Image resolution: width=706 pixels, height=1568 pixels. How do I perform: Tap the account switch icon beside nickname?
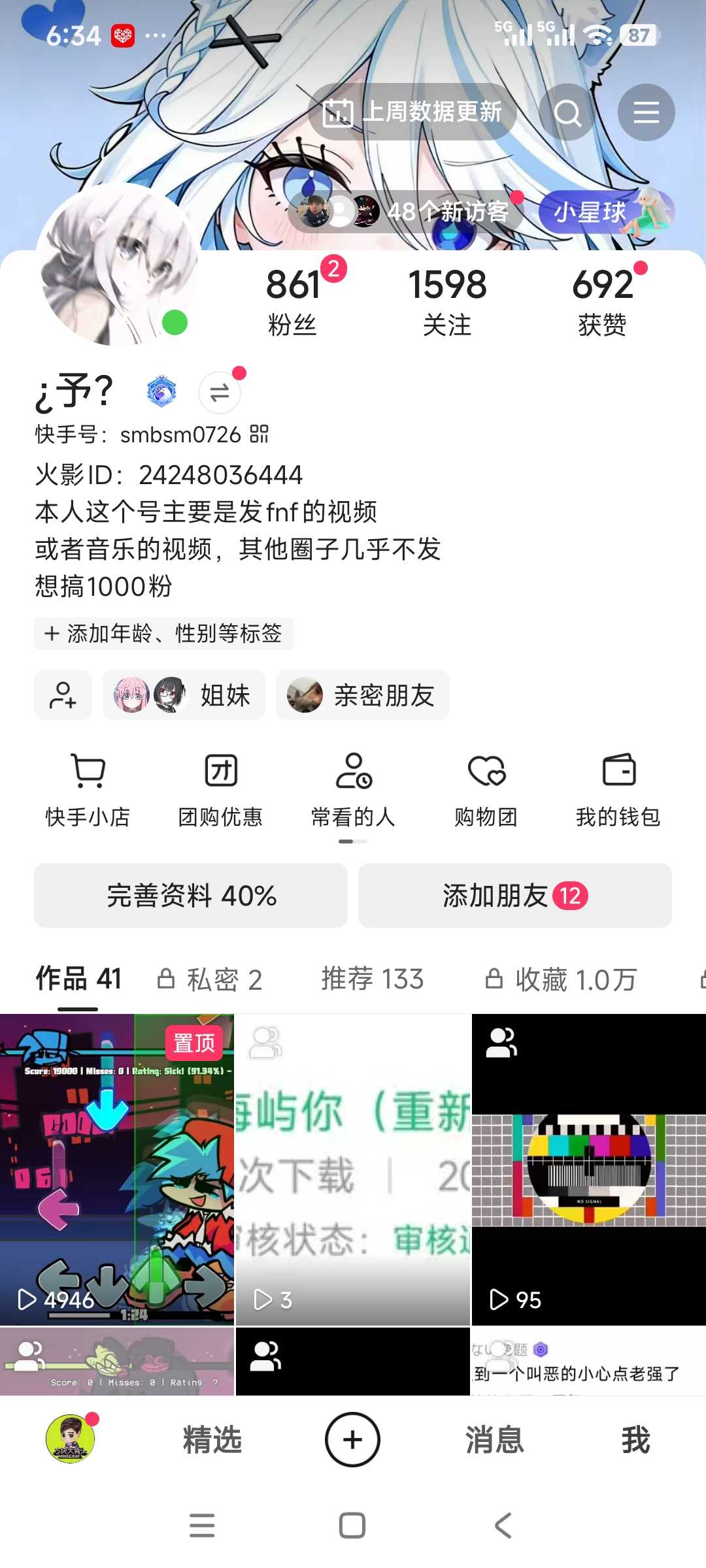220,393
